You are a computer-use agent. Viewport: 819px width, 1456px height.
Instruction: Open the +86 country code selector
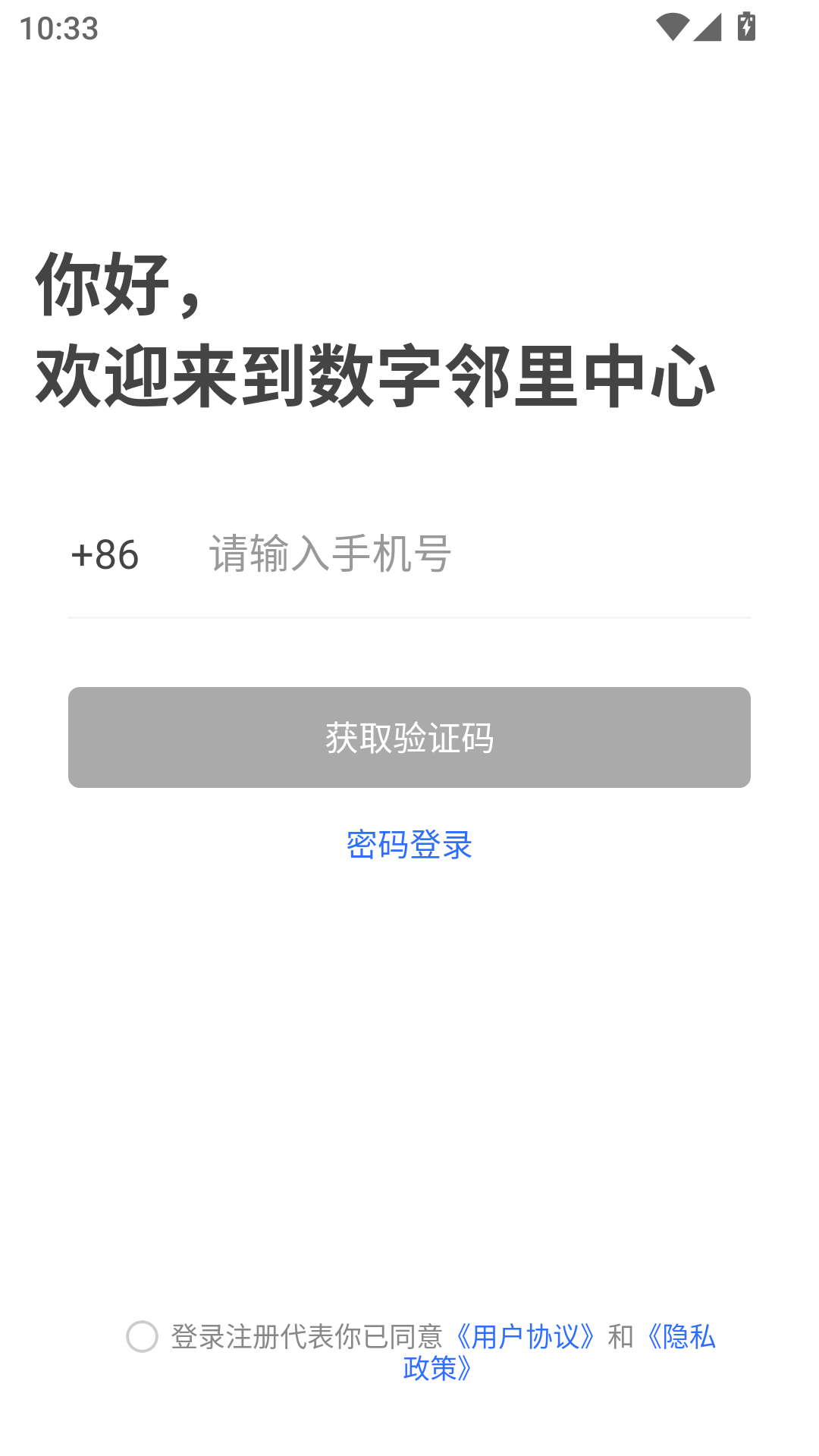[104, 555]
